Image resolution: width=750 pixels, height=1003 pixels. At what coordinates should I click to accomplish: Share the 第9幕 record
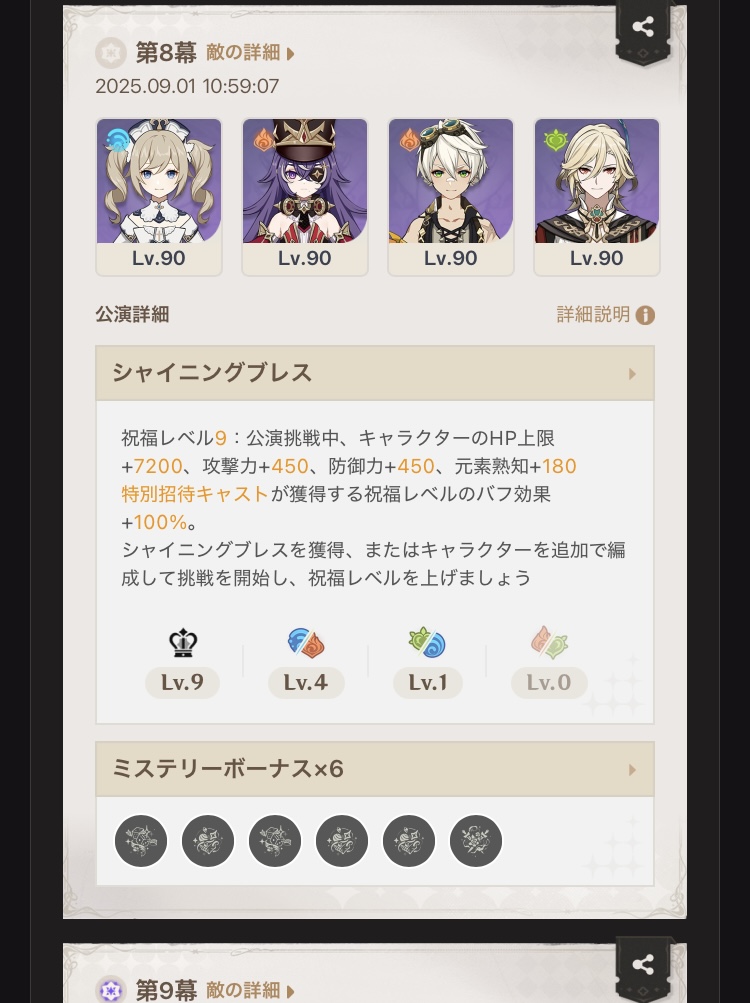pos(643,965)
